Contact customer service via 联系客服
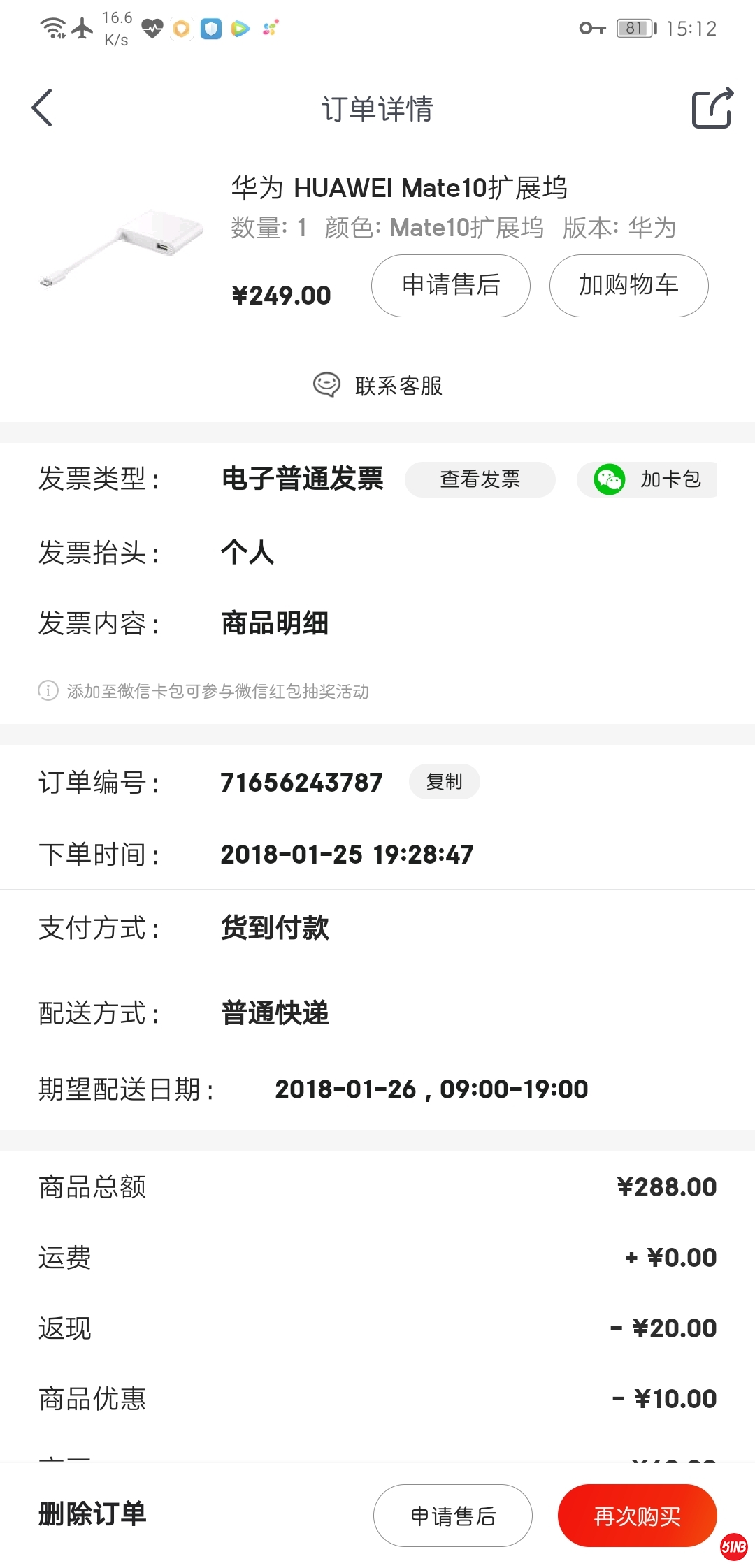Viewport: 755px width, 1568px height. point(378,385)
